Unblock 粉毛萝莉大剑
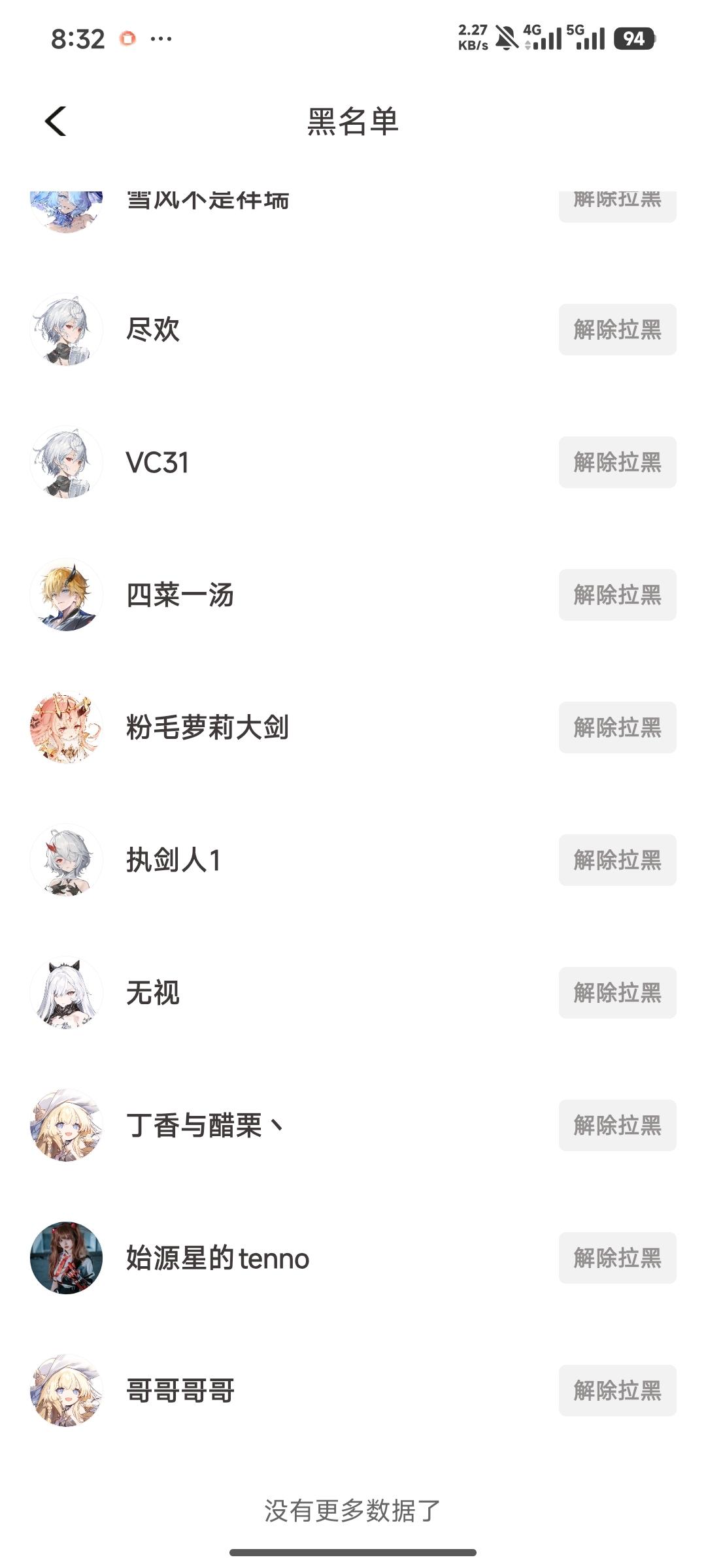The width and height of the screenshot is (706, 1568). point(616,728)
